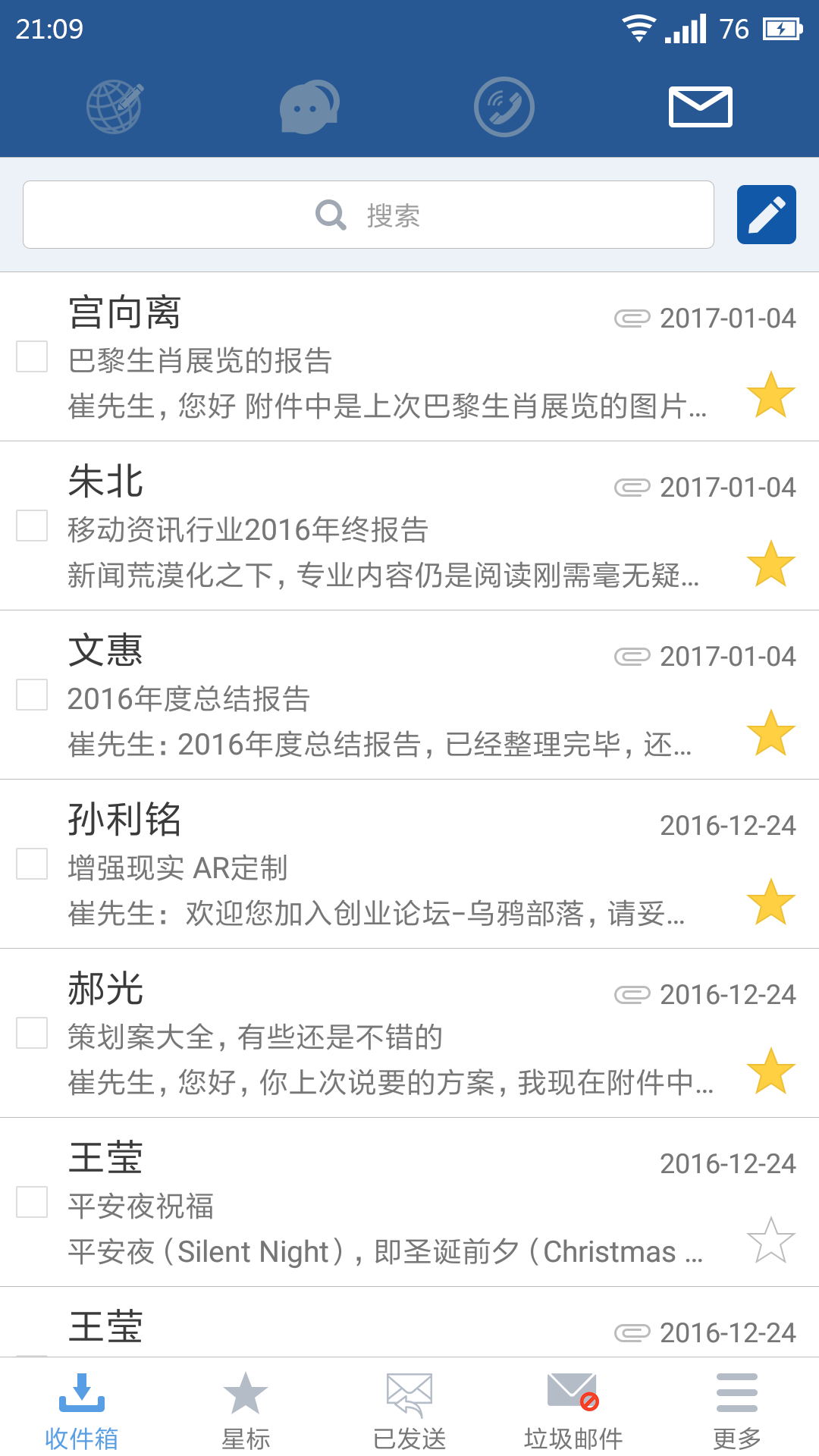Remove the star from 宫向离's email
This screenshot has height=1456, width=819.
point(770,395)
